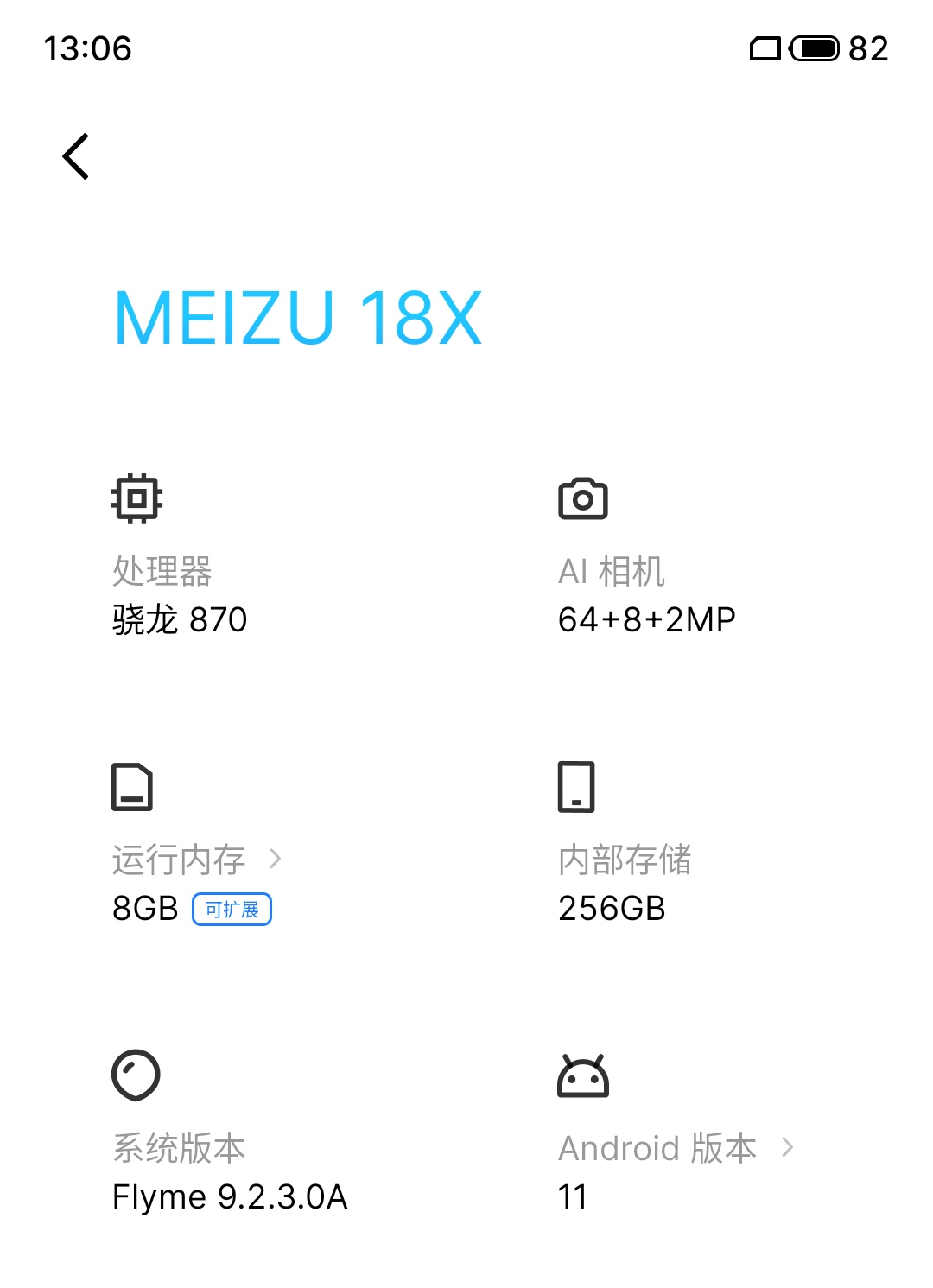Tap the 骁龙 870 processor text
Image resolution: width=933 pixels, height=1288 pixels.
[x=179, y=619]
